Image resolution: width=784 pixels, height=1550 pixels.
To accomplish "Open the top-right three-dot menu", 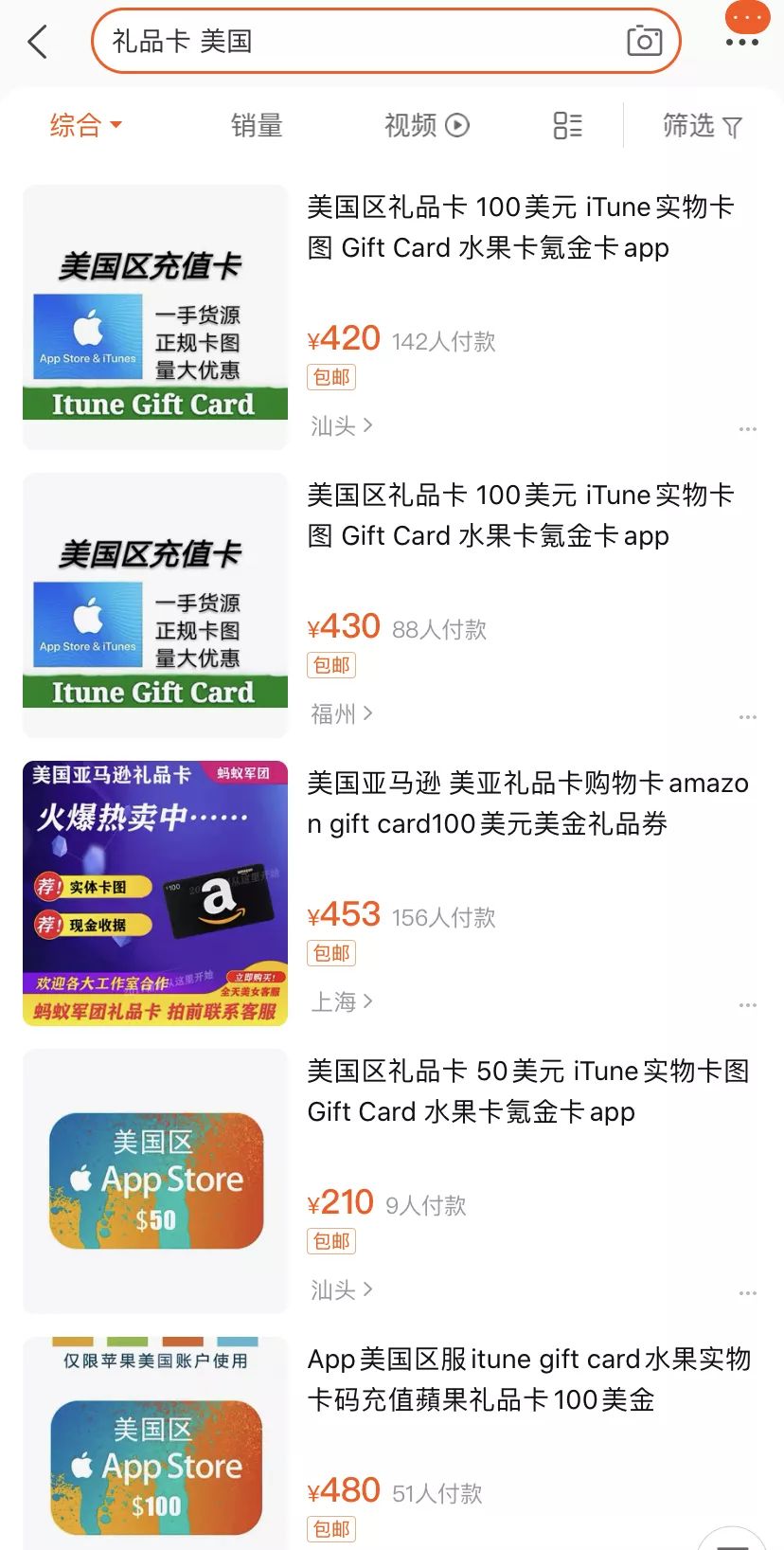I will point(742,42).
